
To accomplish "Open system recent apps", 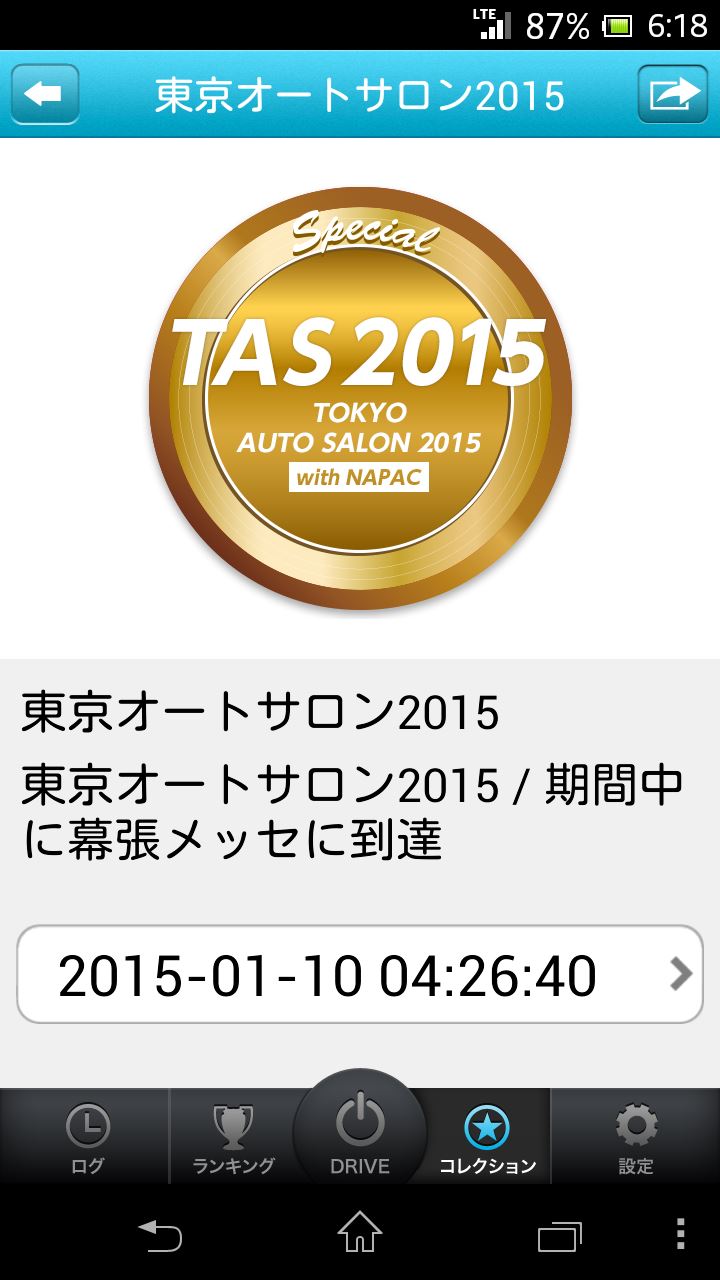I will pos(559,1234).
